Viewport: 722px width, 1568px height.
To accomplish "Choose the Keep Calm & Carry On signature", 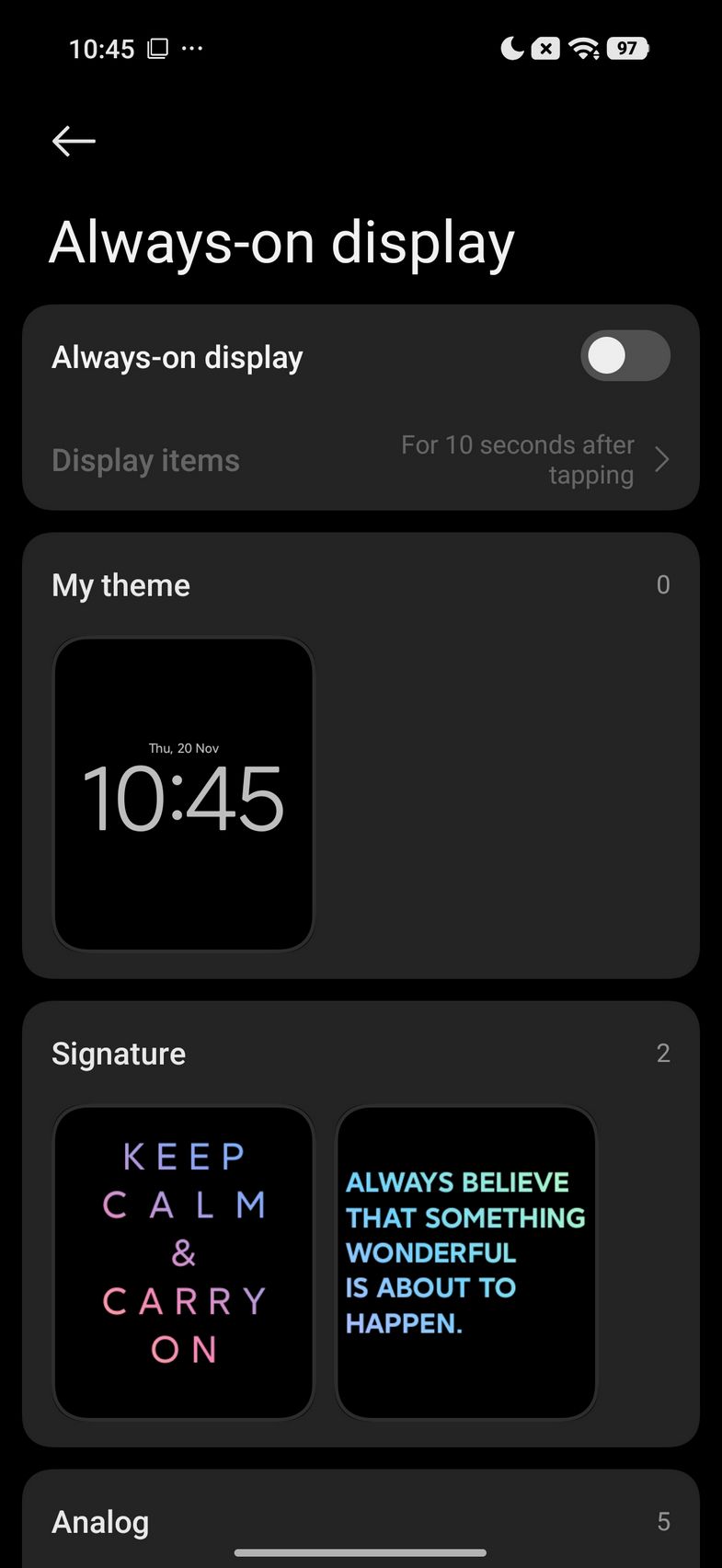I will 184,1262.
